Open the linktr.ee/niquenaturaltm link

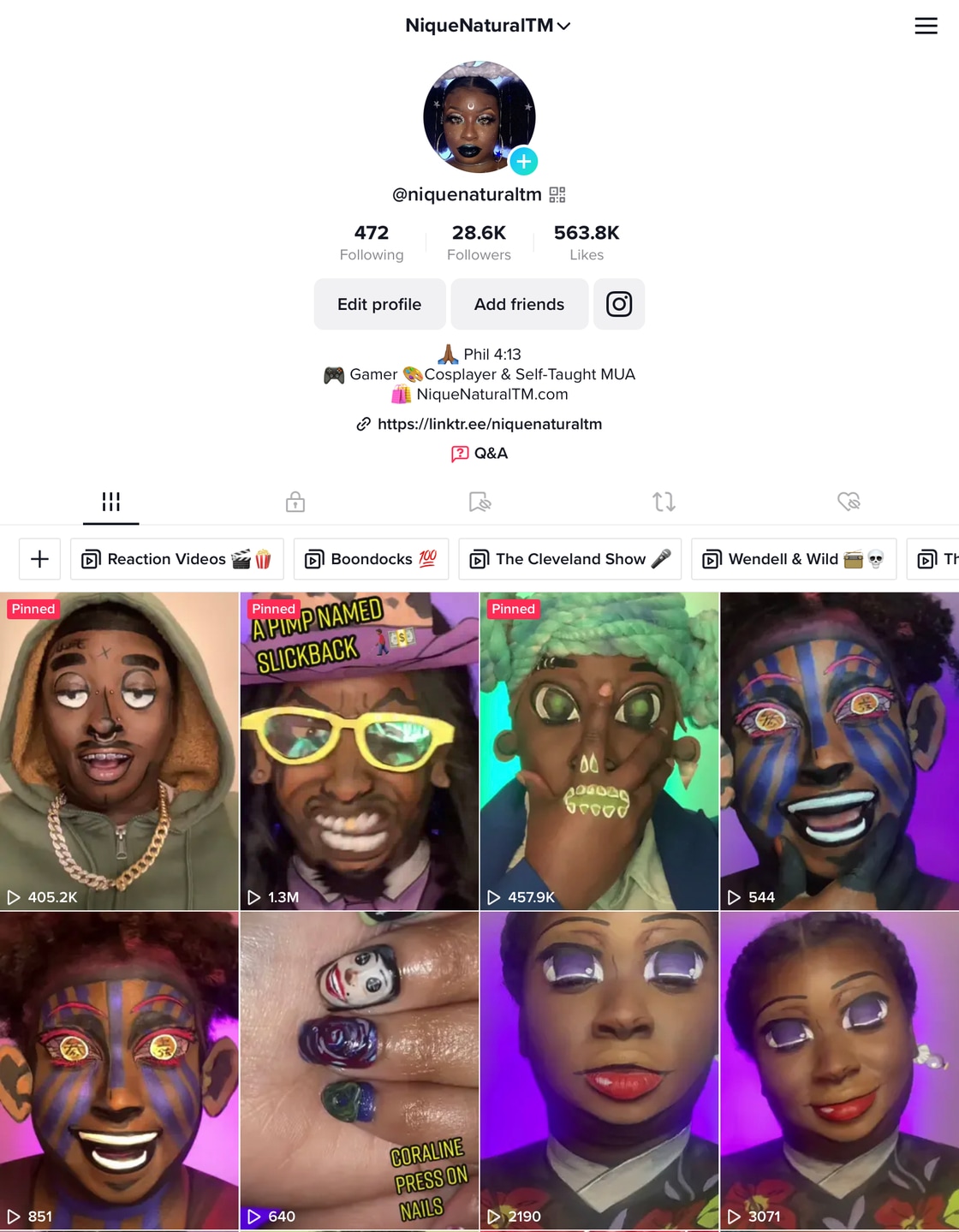(x=489, y=424)
